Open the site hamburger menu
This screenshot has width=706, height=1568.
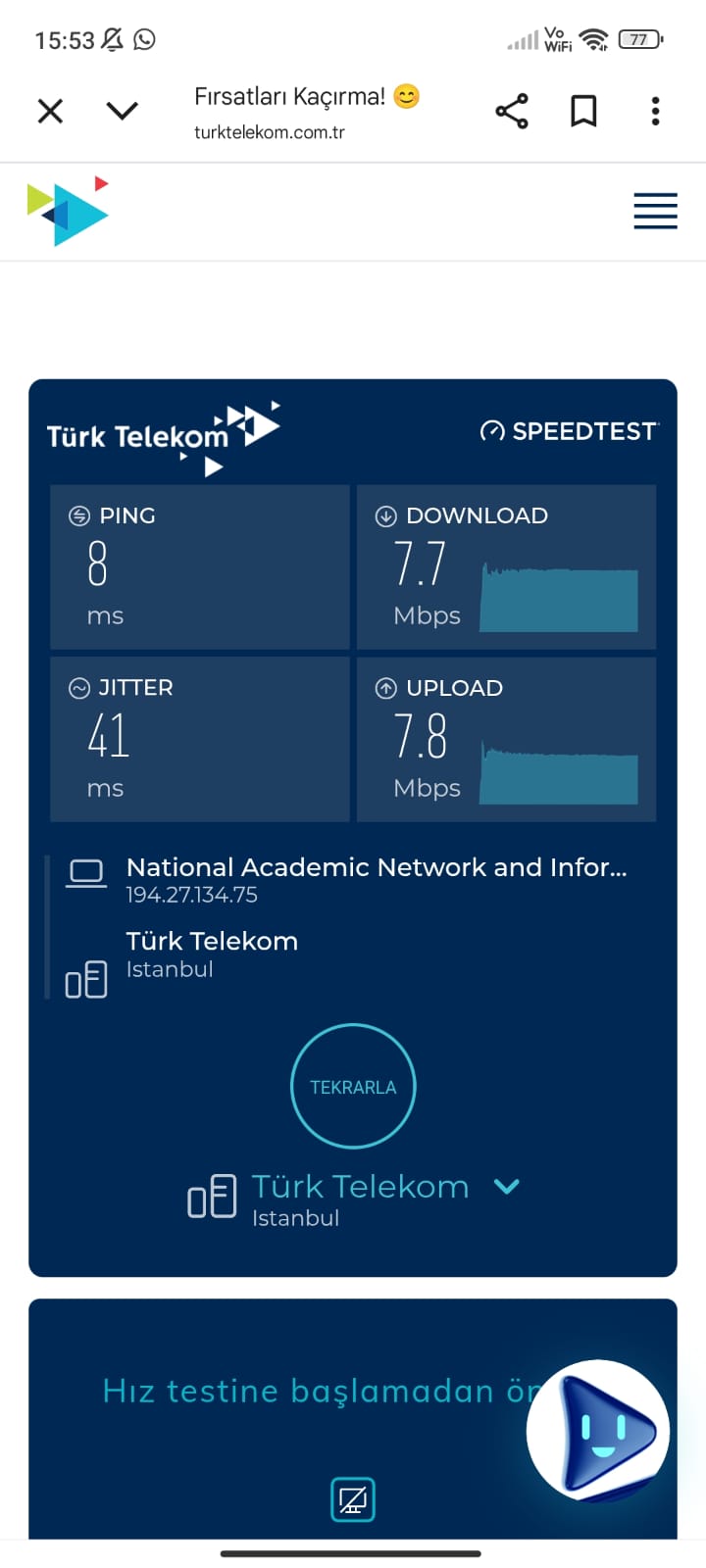pyautogui.click(x=655, y=211)
